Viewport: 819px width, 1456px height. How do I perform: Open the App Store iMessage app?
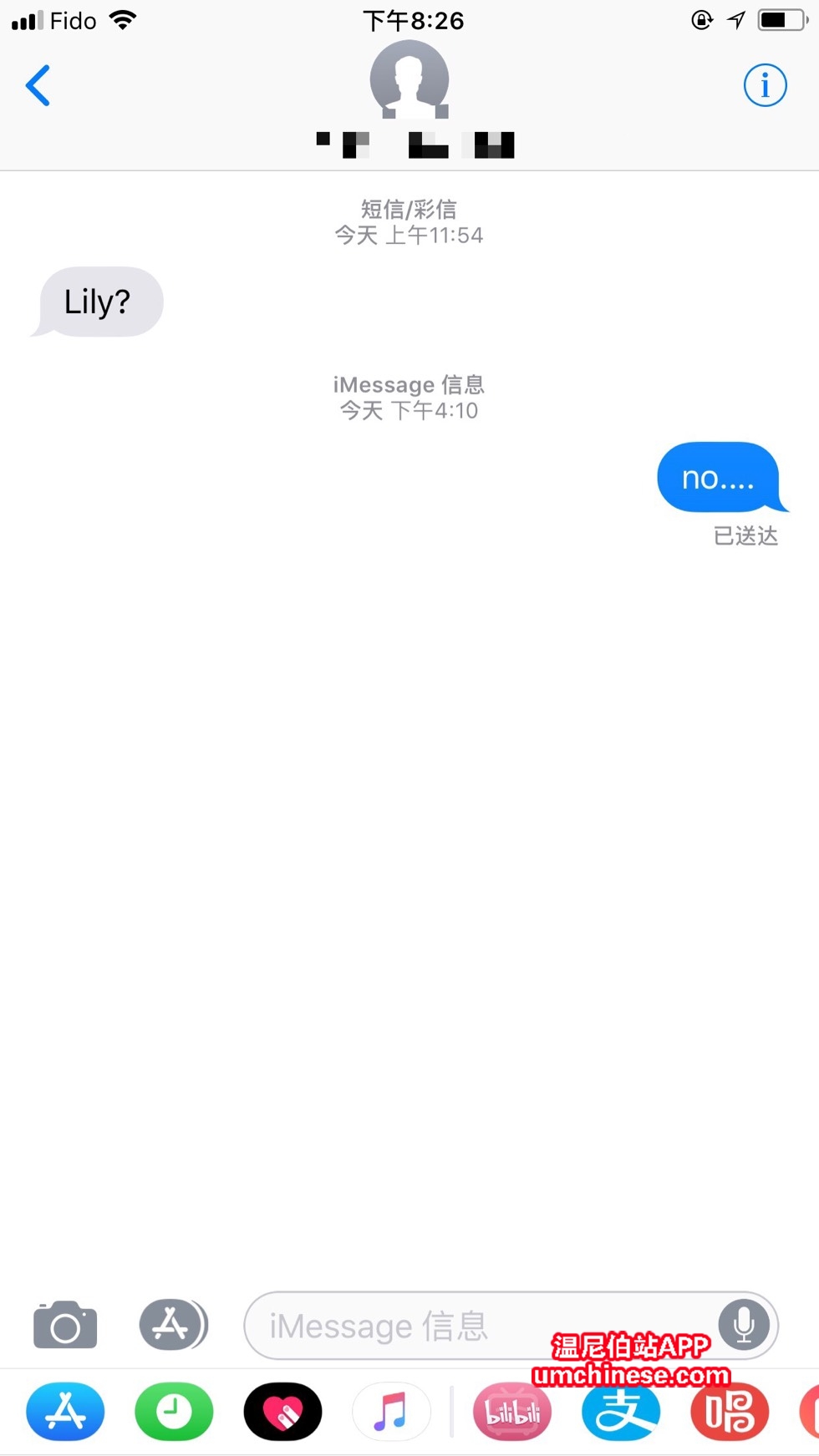pyautogui.click(x=65, y=1412)
